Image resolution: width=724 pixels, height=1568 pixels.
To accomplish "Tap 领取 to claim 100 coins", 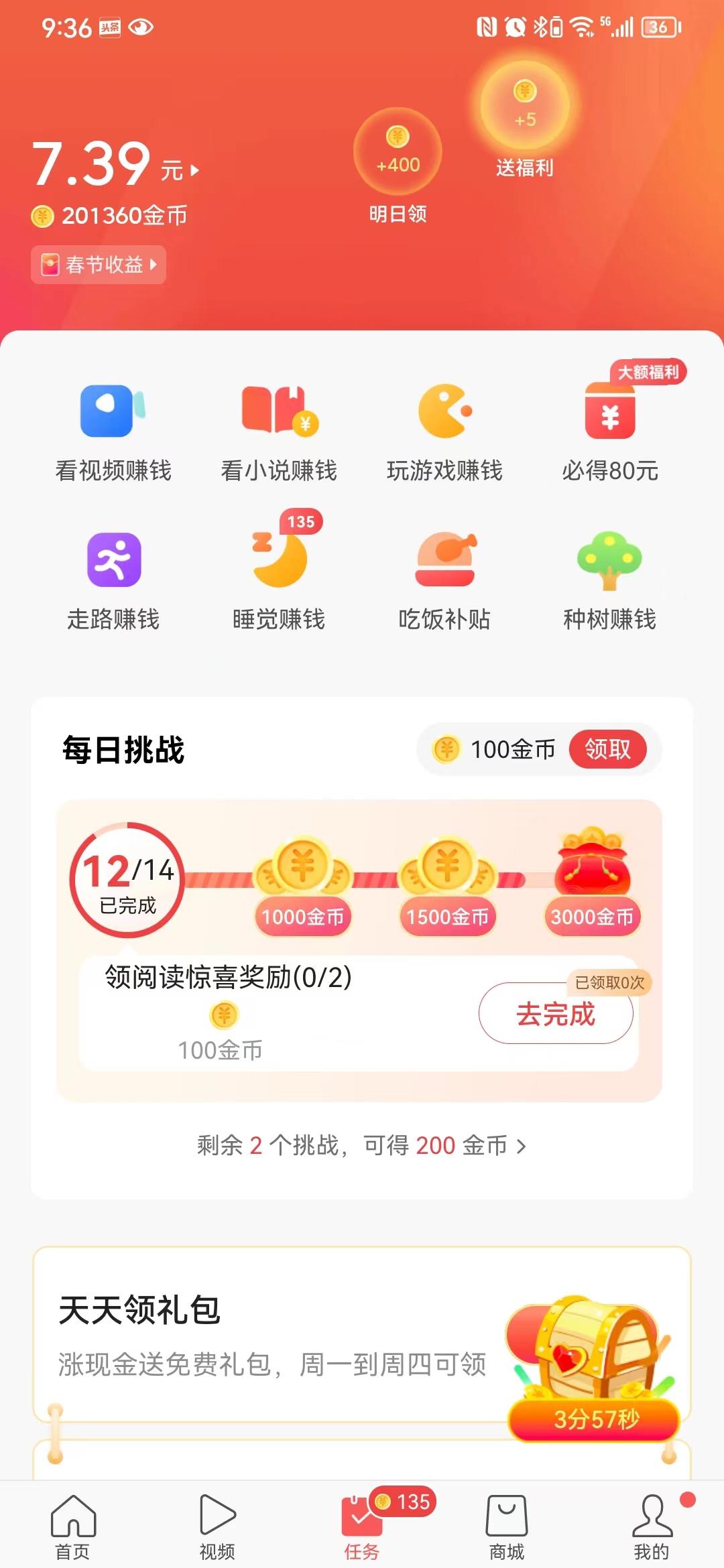I will click(x=609, y=750).
